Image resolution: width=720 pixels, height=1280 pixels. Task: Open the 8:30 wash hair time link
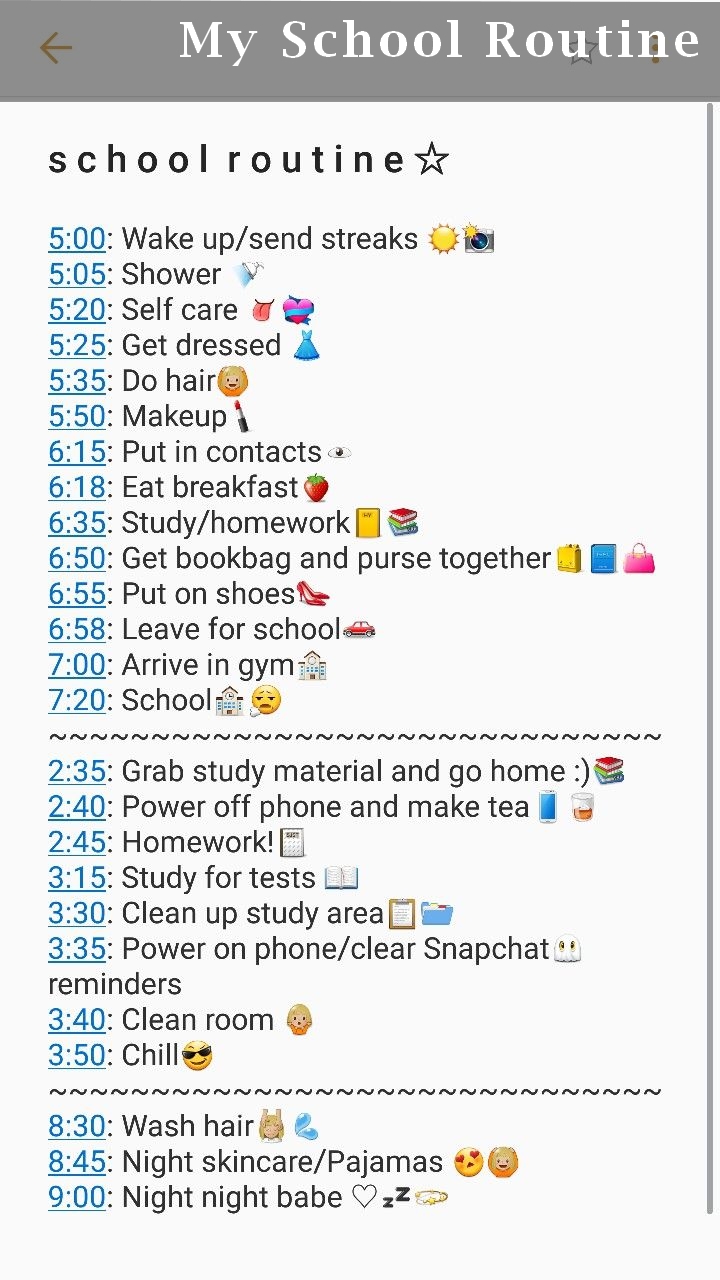pyautogui.click(x=77, y=1127)
